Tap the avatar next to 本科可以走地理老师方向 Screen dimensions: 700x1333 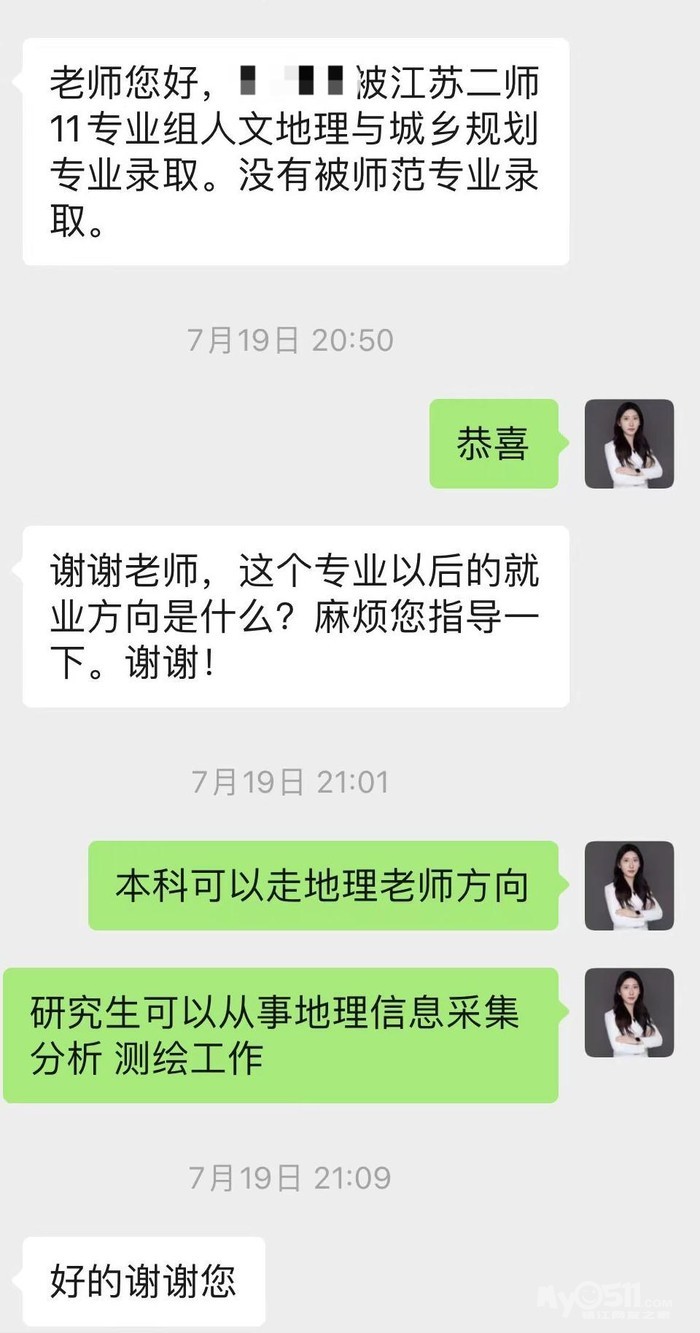pos(629,885)
